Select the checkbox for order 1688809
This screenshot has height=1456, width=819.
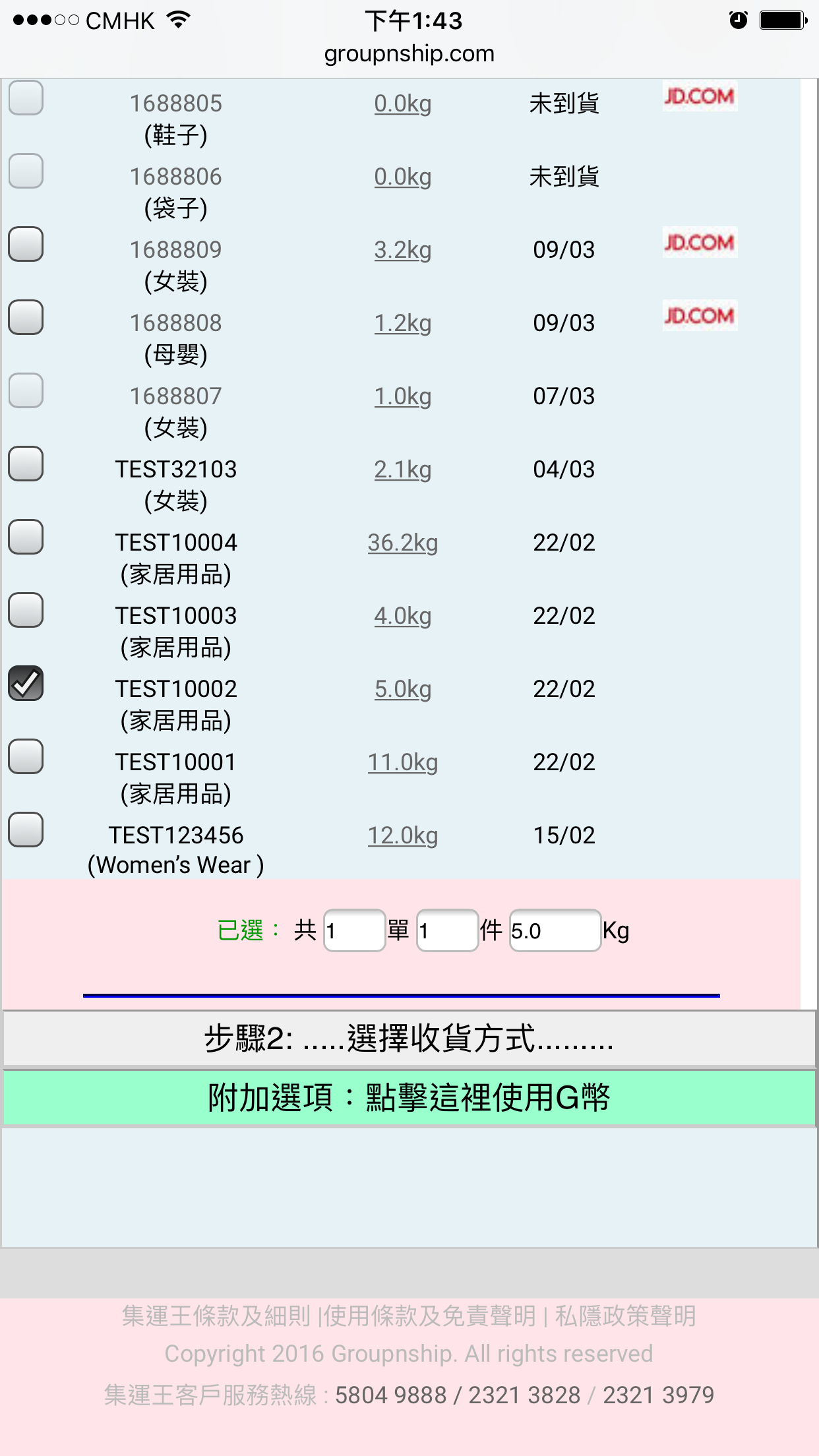coord(26,245)
